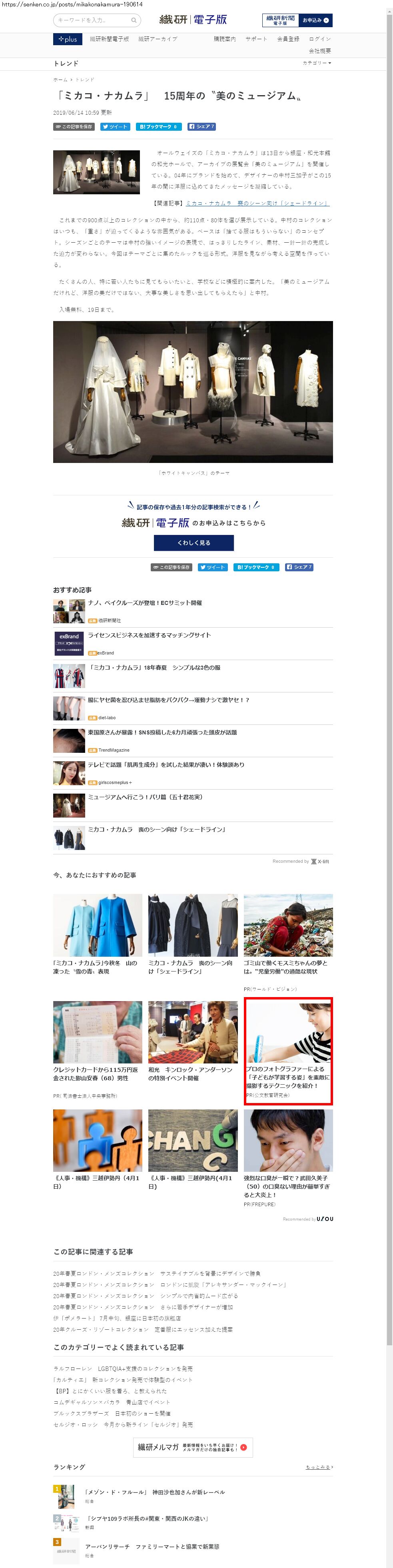
Task: Save article with the top この記事を保存 button
Action: click(x=74, y=127)
